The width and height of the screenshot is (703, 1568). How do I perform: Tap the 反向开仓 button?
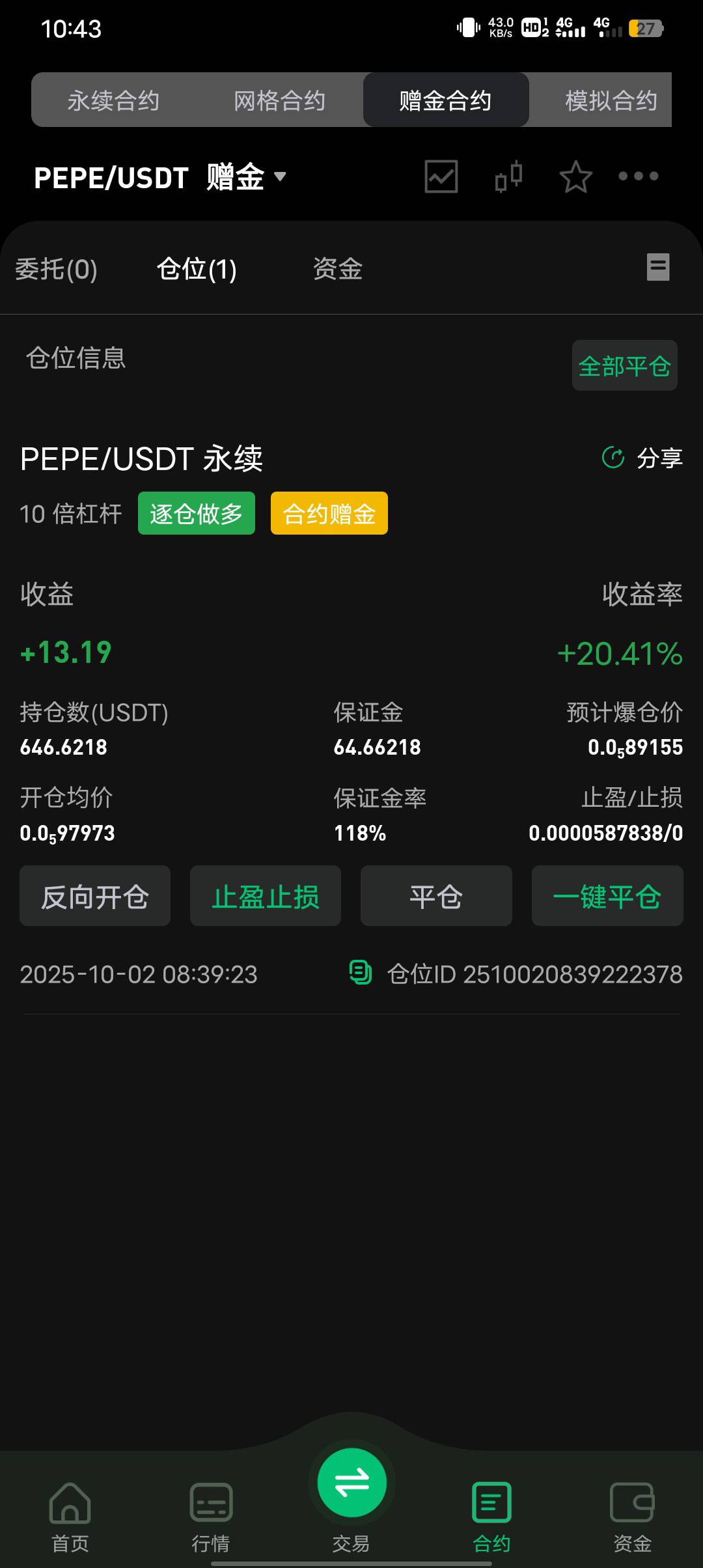[95, 896]
